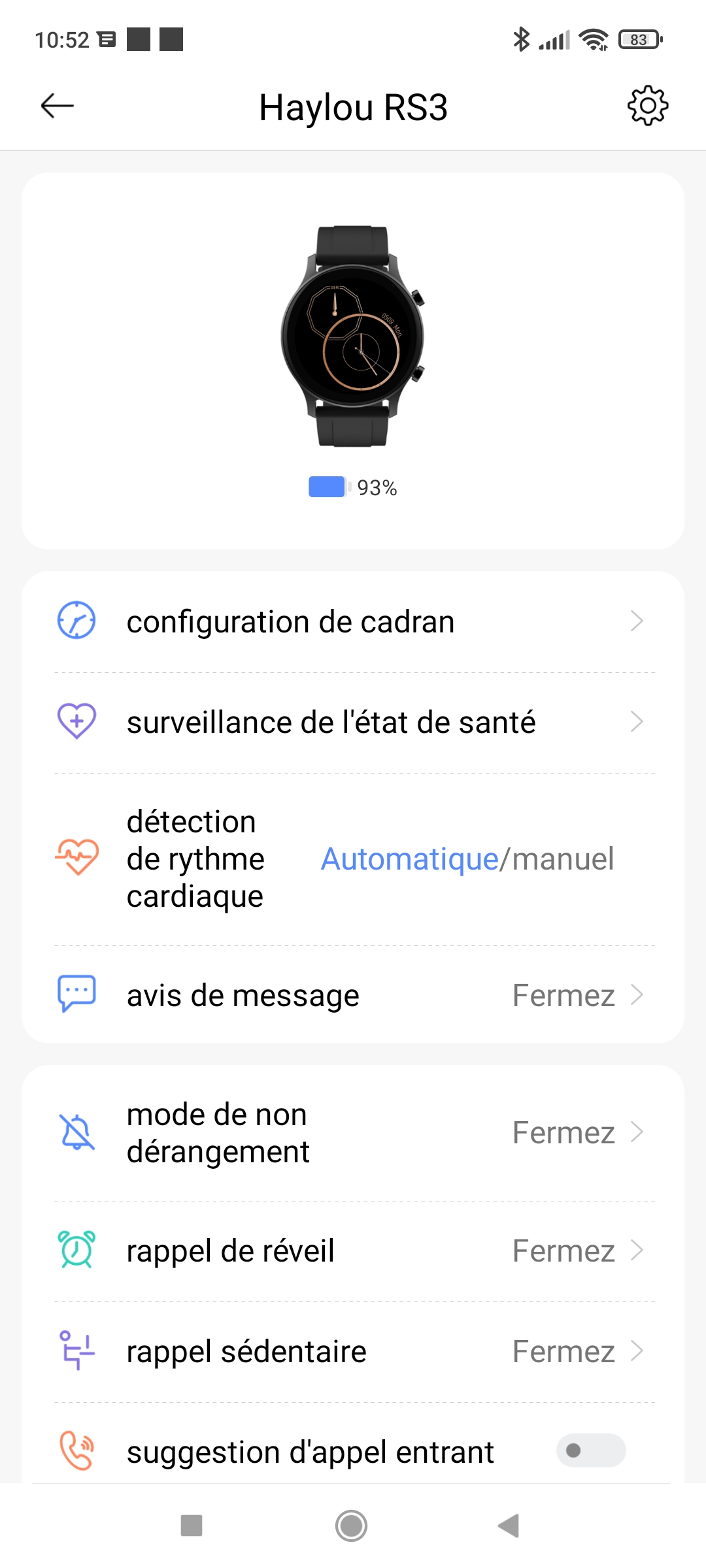Open rappel sédentaire settings
The image size is (706, 1568).
(x=353, y=1351)
